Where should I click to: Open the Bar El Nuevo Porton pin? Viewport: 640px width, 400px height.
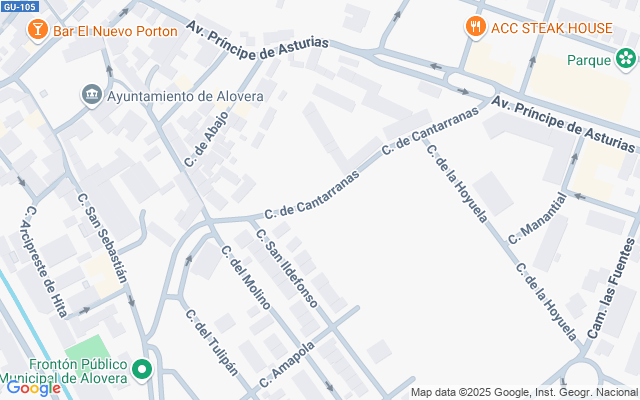tap(38, 30)
